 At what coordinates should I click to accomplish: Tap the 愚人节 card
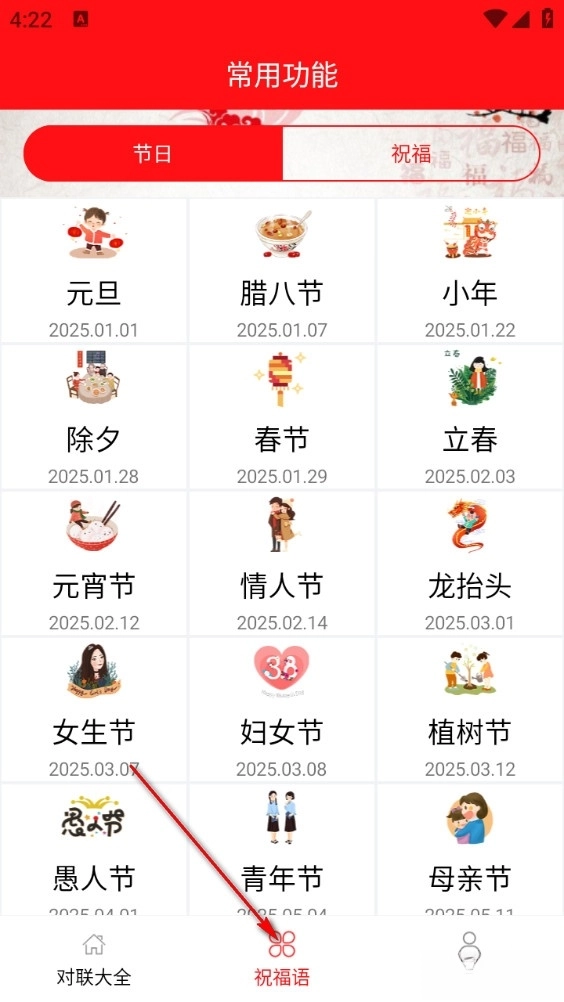94,850
